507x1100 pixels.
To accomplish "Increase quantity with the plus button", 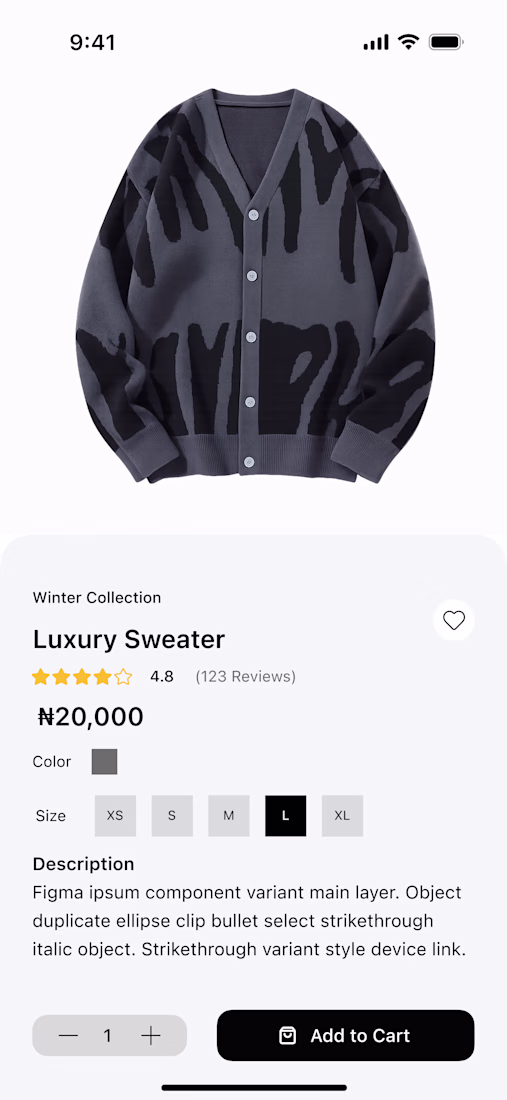I will 151,1035.
